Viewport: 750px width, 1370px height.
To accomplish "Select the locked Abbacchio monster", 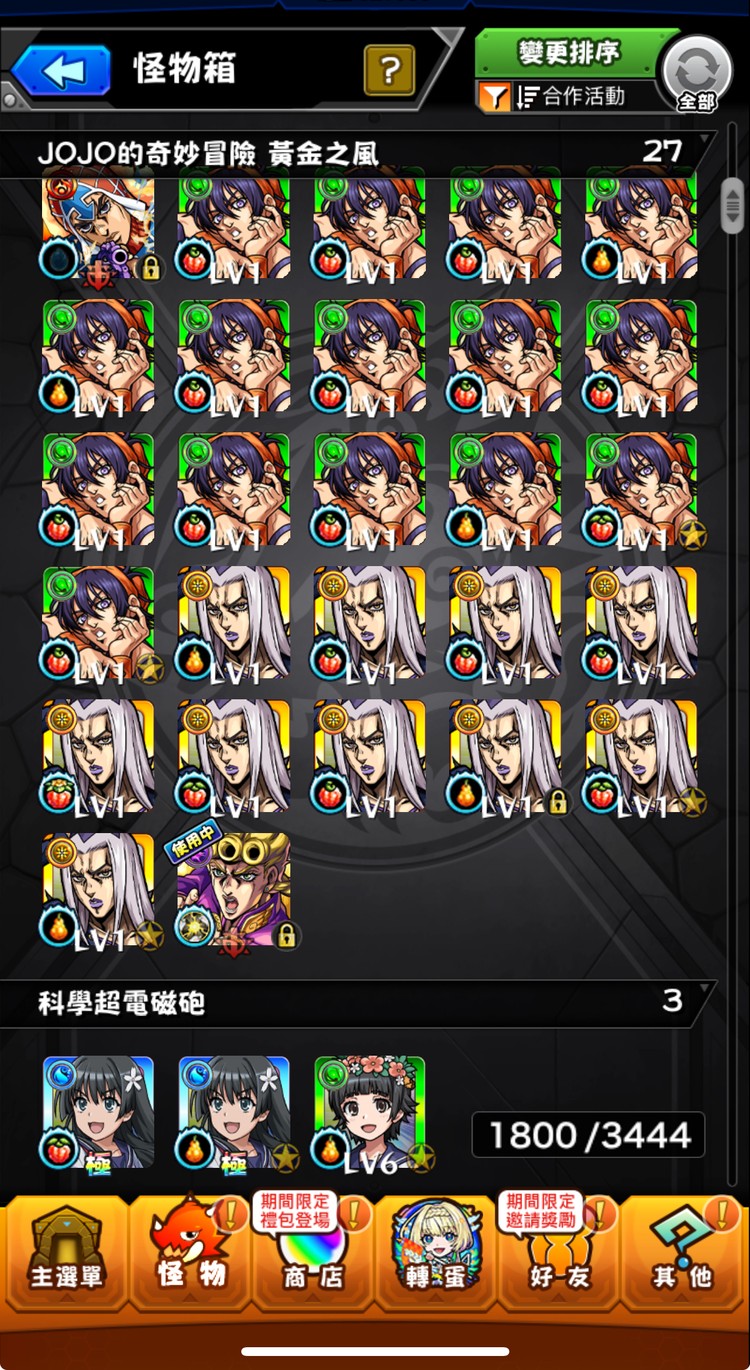I will coord(505,757).
